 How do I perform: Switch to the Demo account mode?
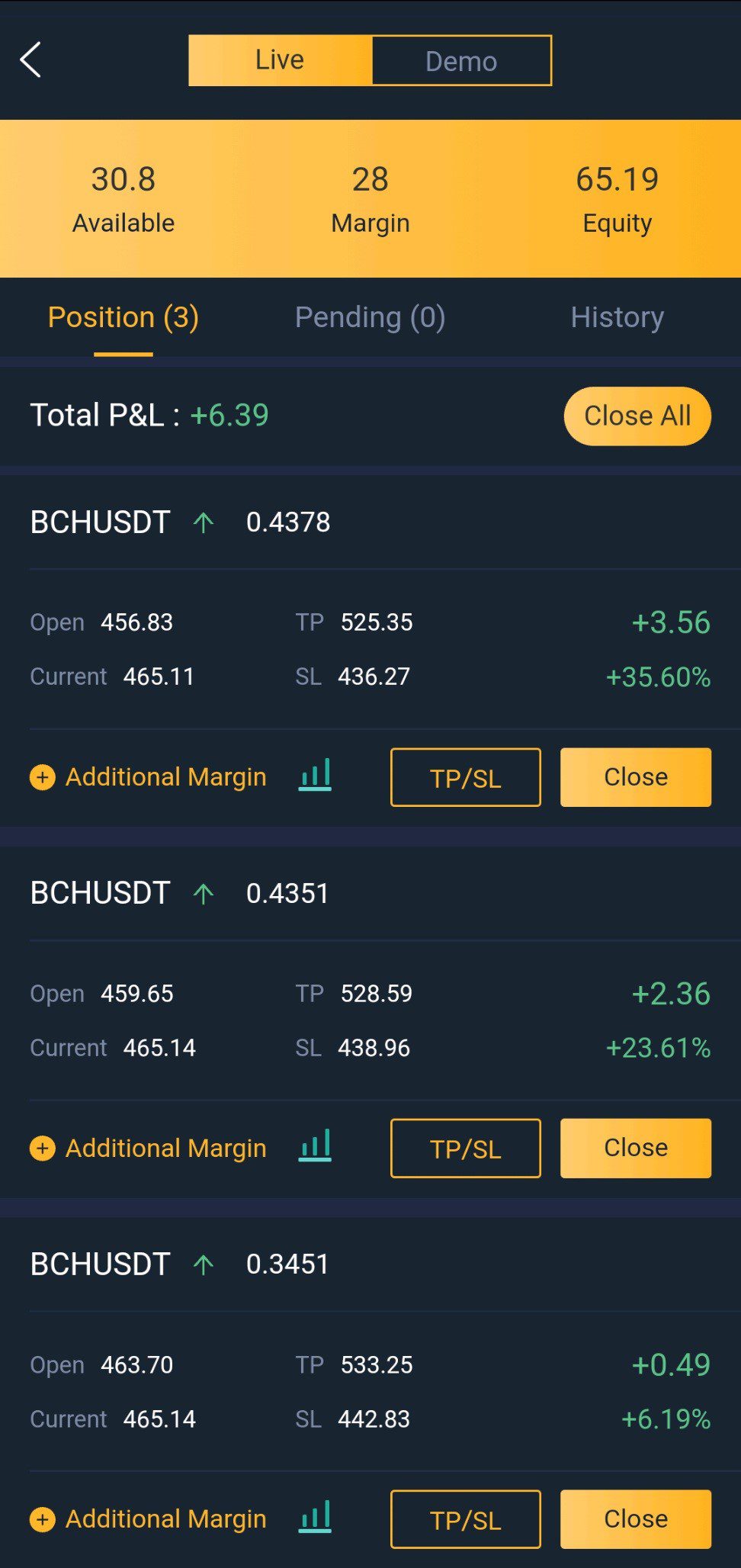click(x=461, y=61)
